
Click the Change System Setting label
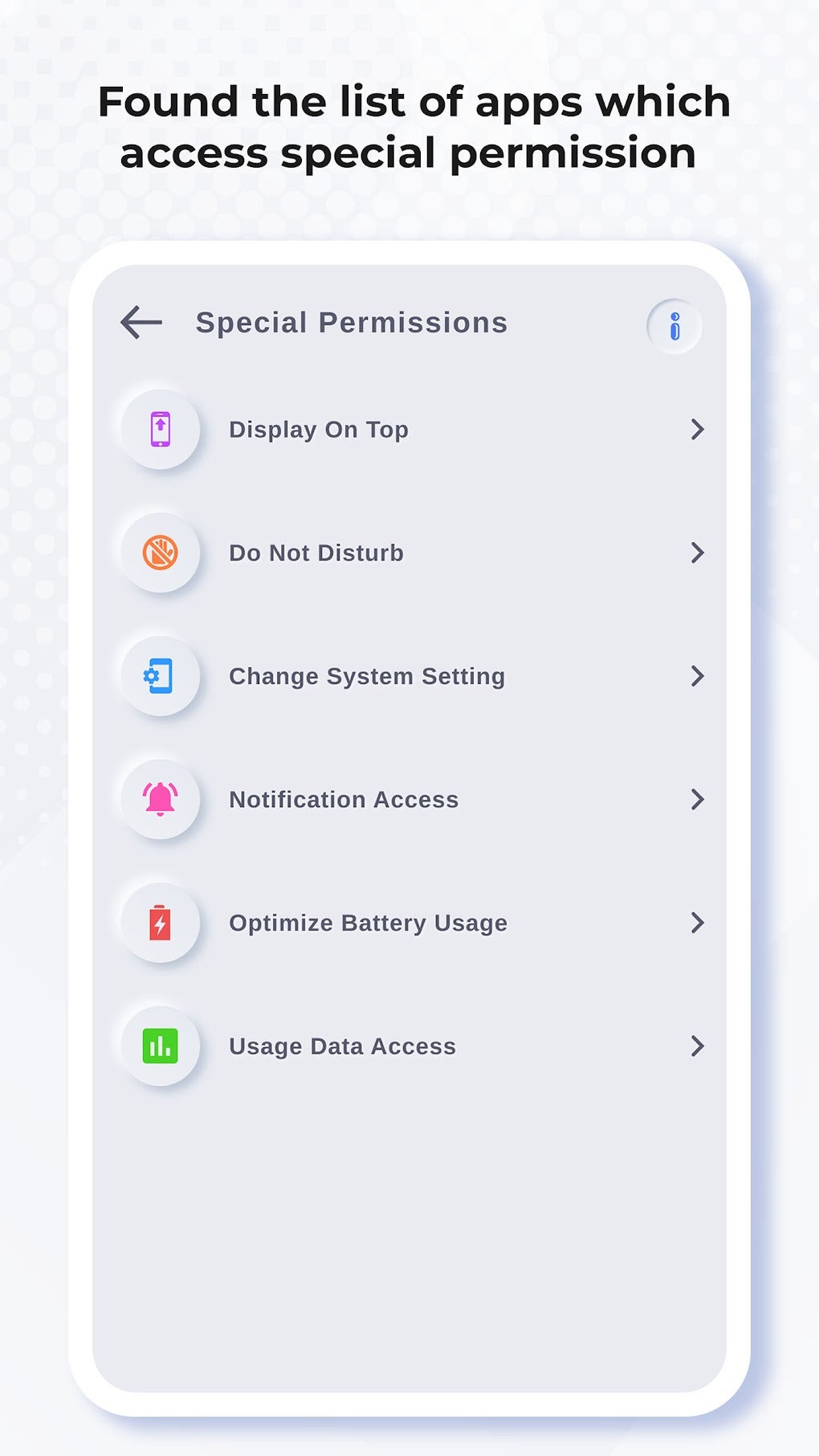[x=366, y=676]
